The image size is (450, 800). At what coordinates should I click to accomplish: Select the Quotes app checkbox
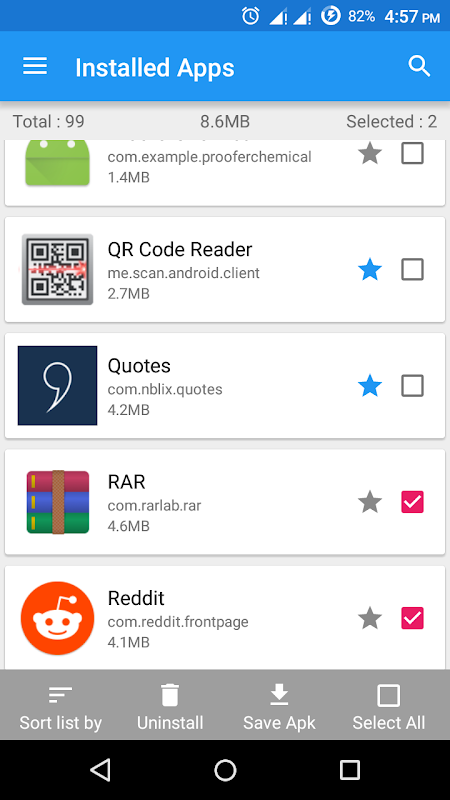tap(412, 386)
